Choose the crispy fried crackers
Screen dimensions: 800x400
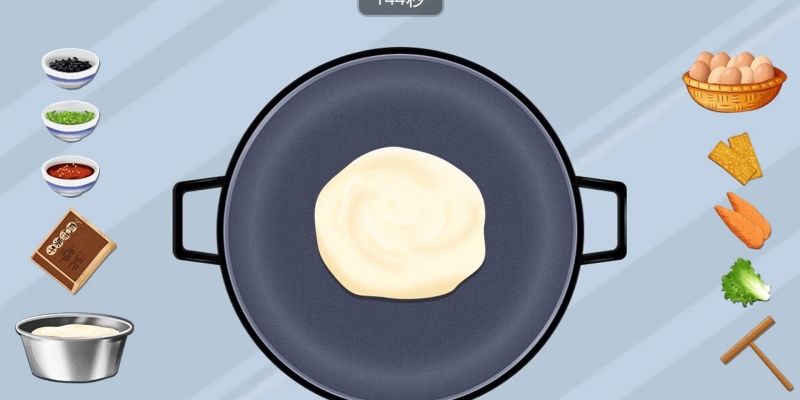point(735,156)
